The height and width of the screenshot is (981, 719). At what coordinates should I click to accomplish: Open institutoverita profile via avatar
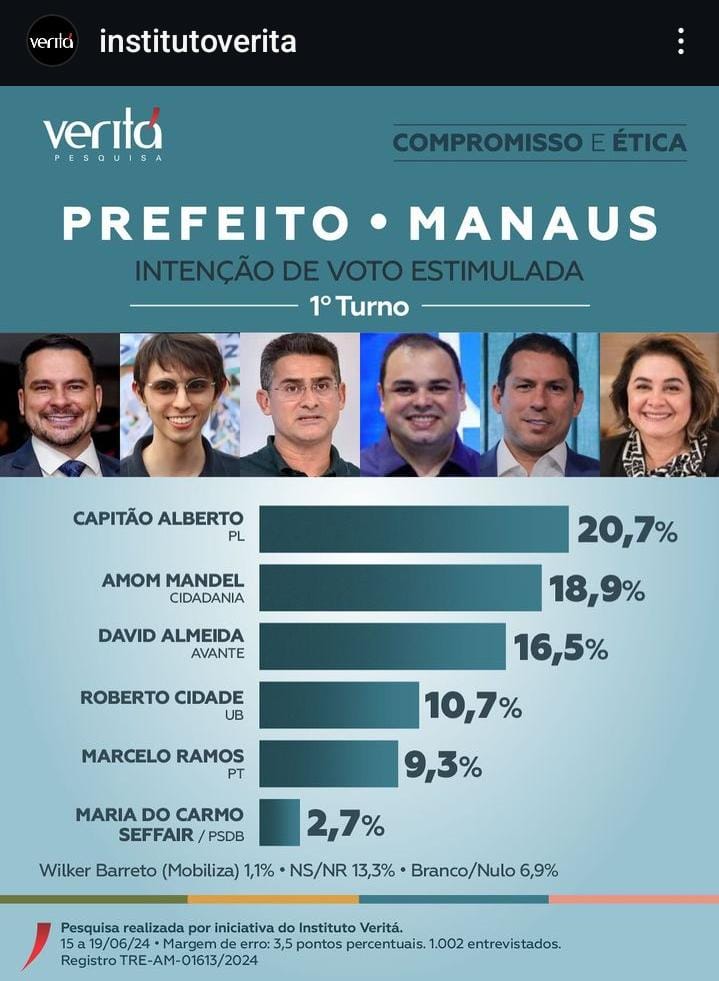click(52, 41)
